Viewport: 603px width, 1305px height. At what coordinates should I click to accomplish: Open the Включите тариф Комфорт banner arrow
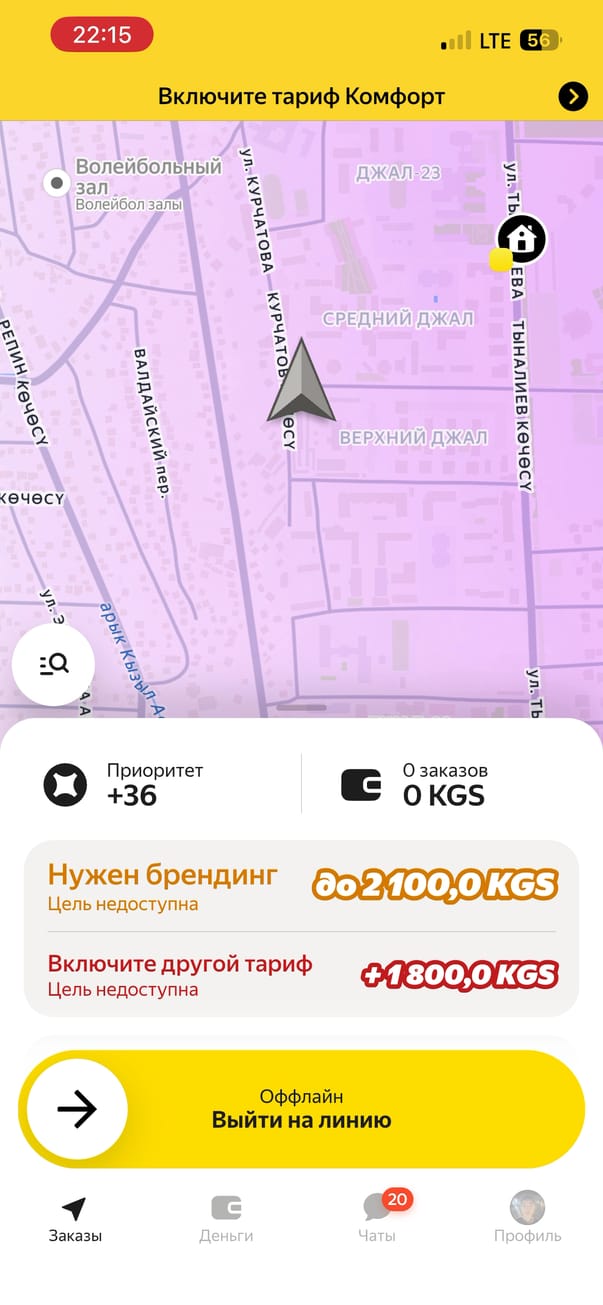[x=572, y=96]
